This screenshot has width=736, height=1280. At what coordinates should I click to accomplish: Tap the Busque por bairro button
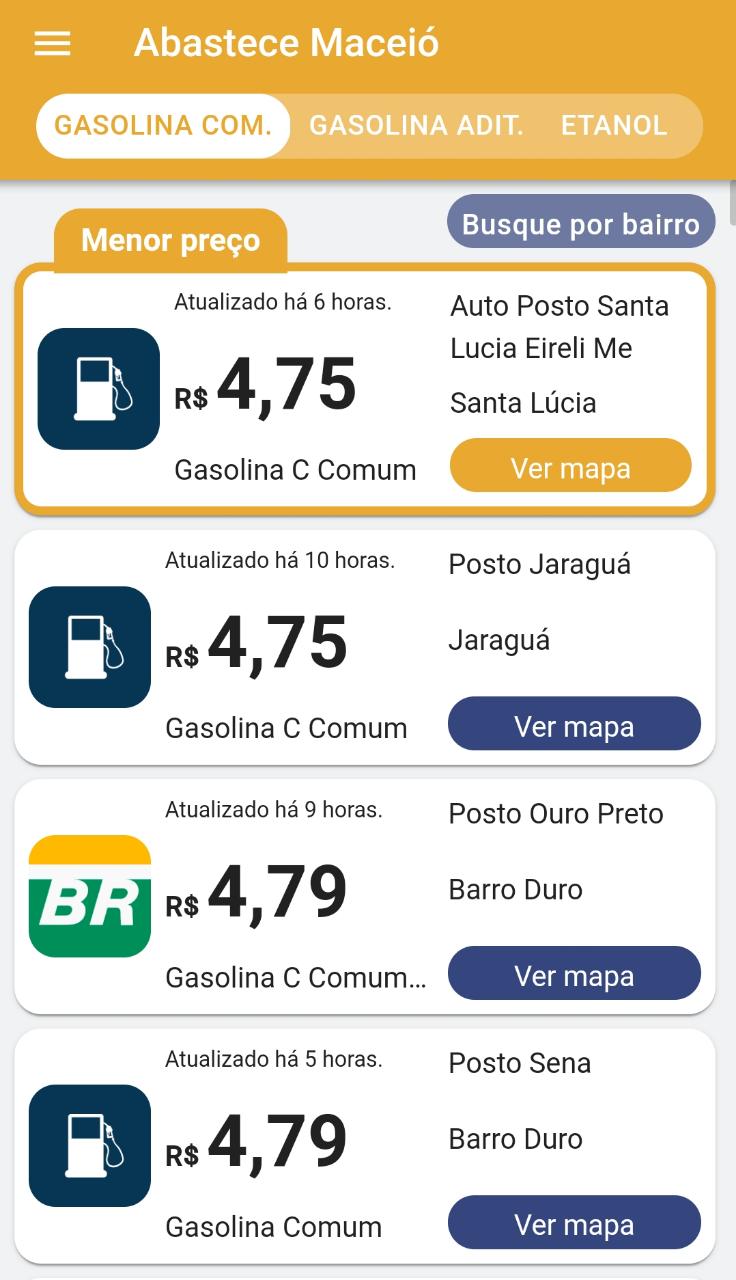(x=581, y=223)
